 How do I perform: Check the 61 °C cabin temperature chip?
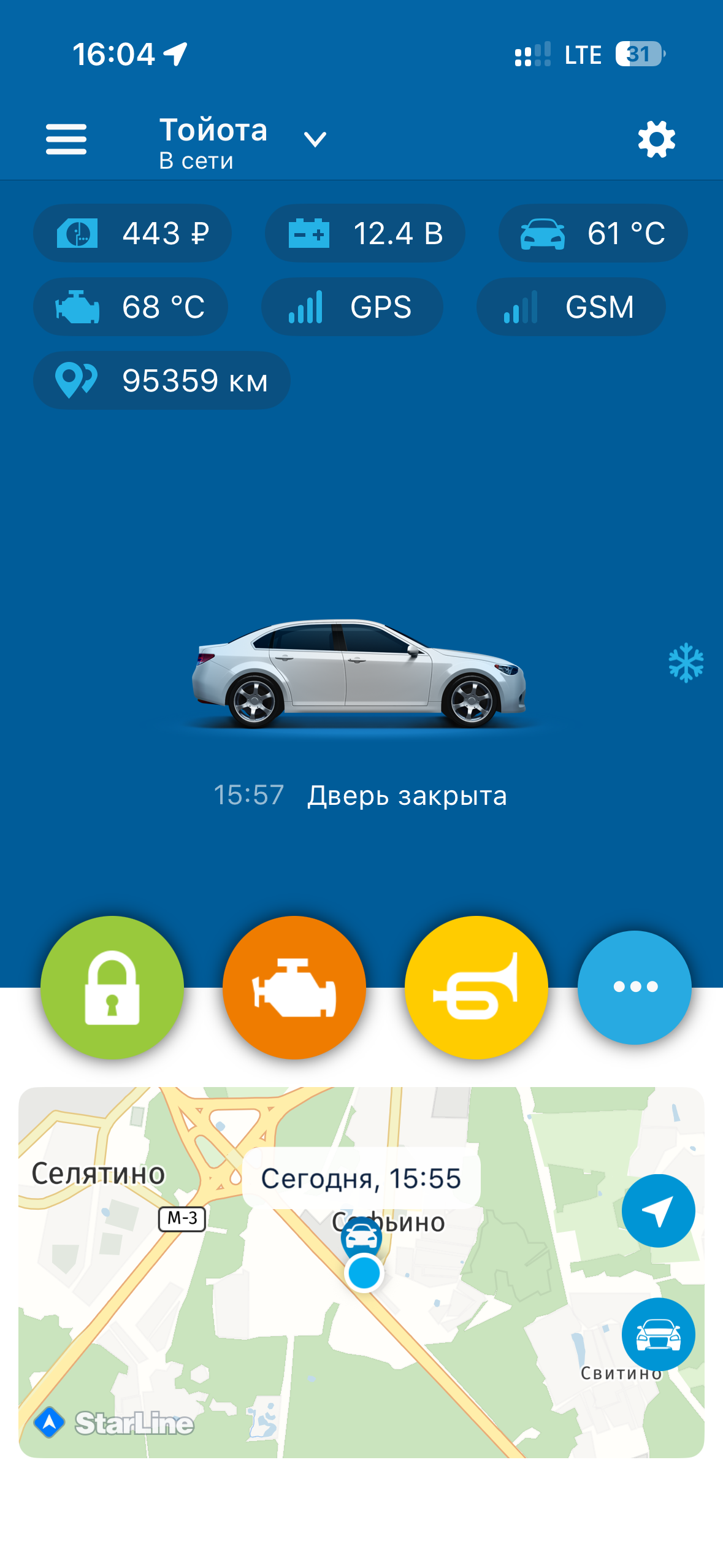(x=592, y=233)
